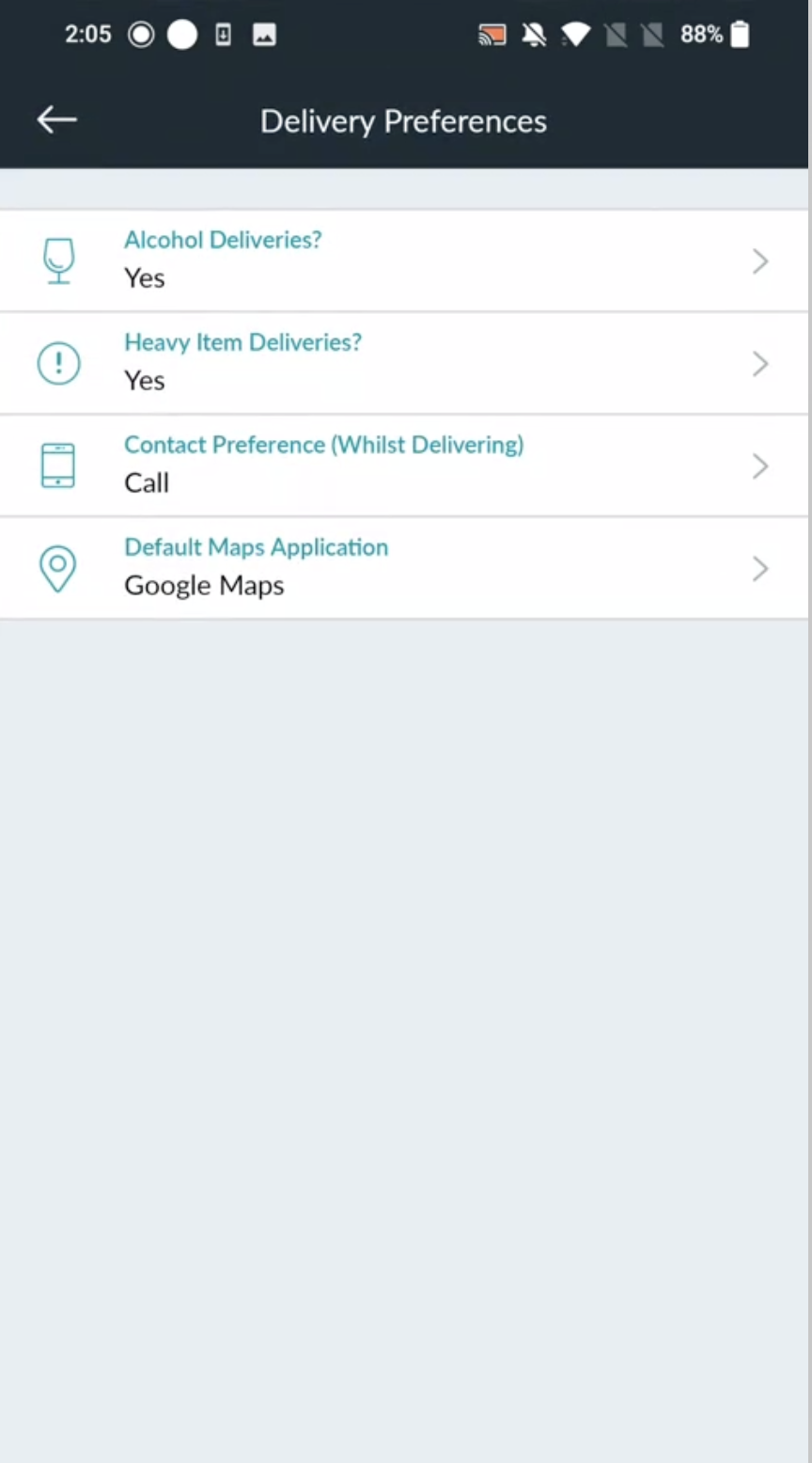
Task: Click the exclamation mark Heavy Item icon
Action: coord(58,363)
